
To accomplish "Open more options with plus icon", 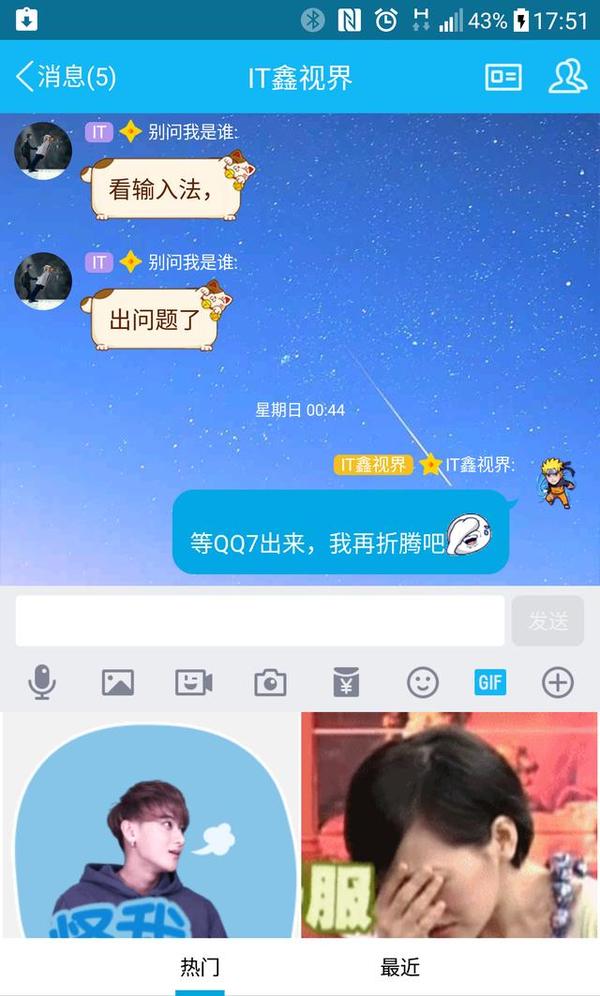I will click(557, 683).
